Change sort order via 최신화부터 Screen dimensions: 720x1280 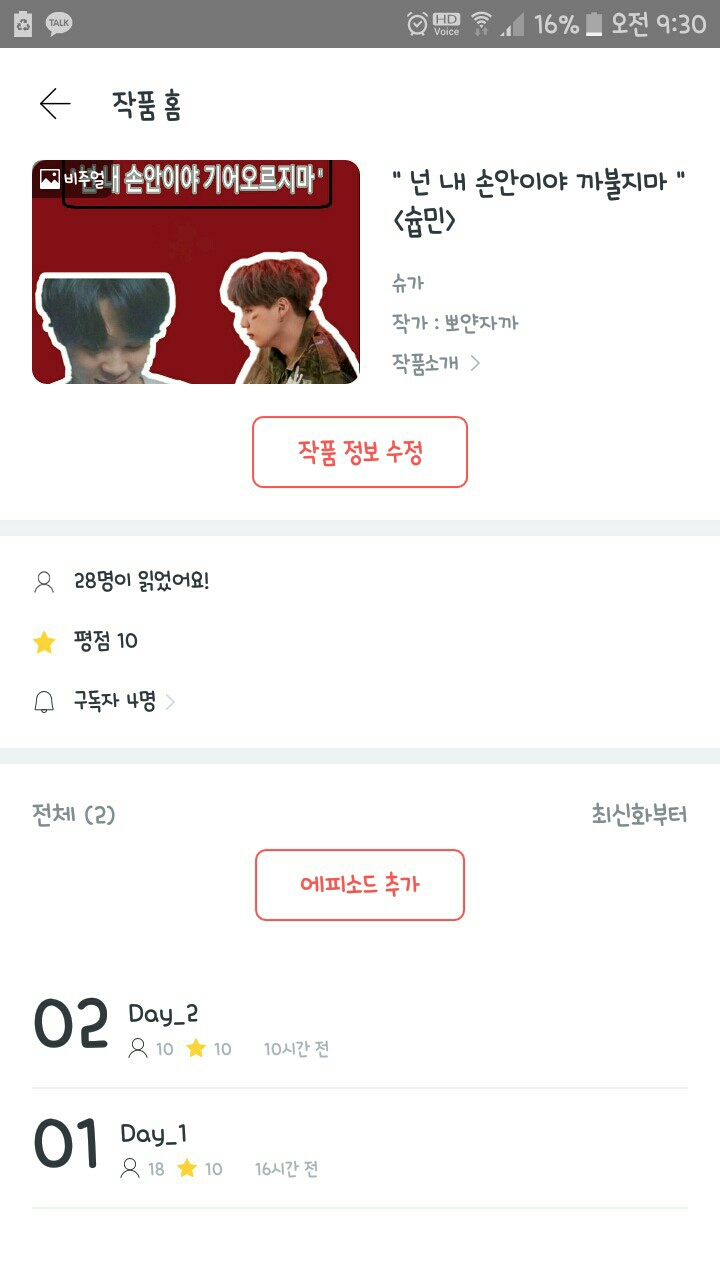click(639, 815)
